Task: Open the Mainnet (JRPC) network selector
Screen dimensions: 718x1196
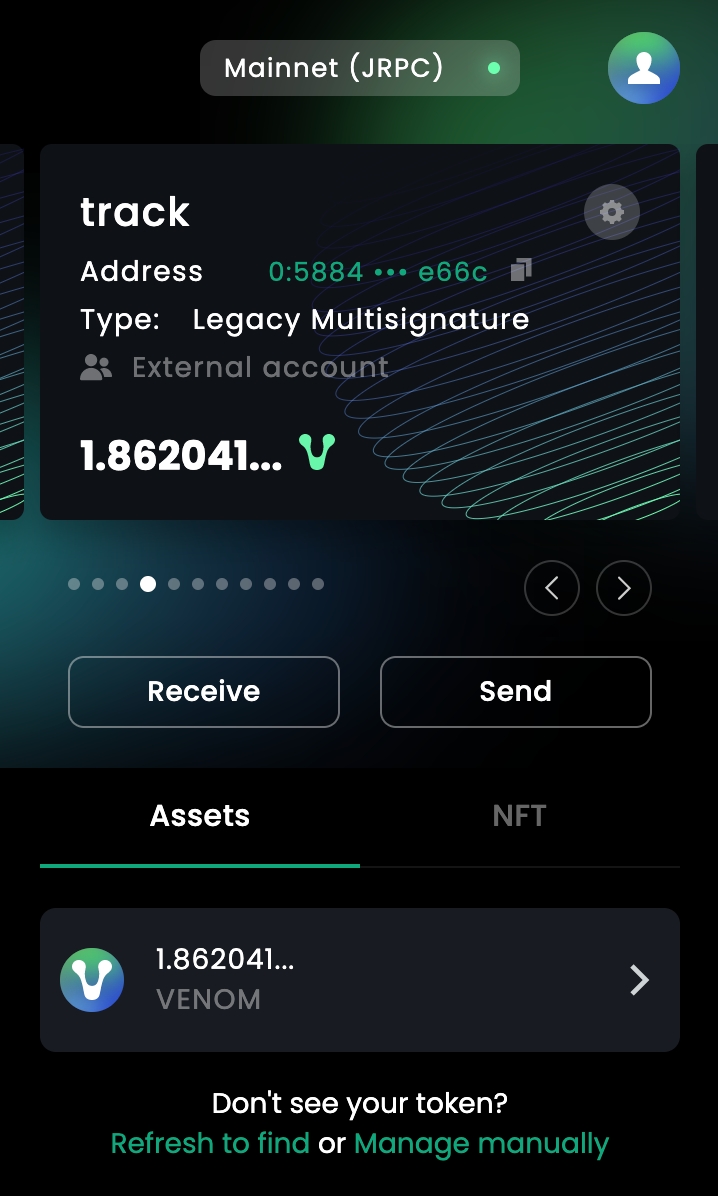Action: (359, 68)
